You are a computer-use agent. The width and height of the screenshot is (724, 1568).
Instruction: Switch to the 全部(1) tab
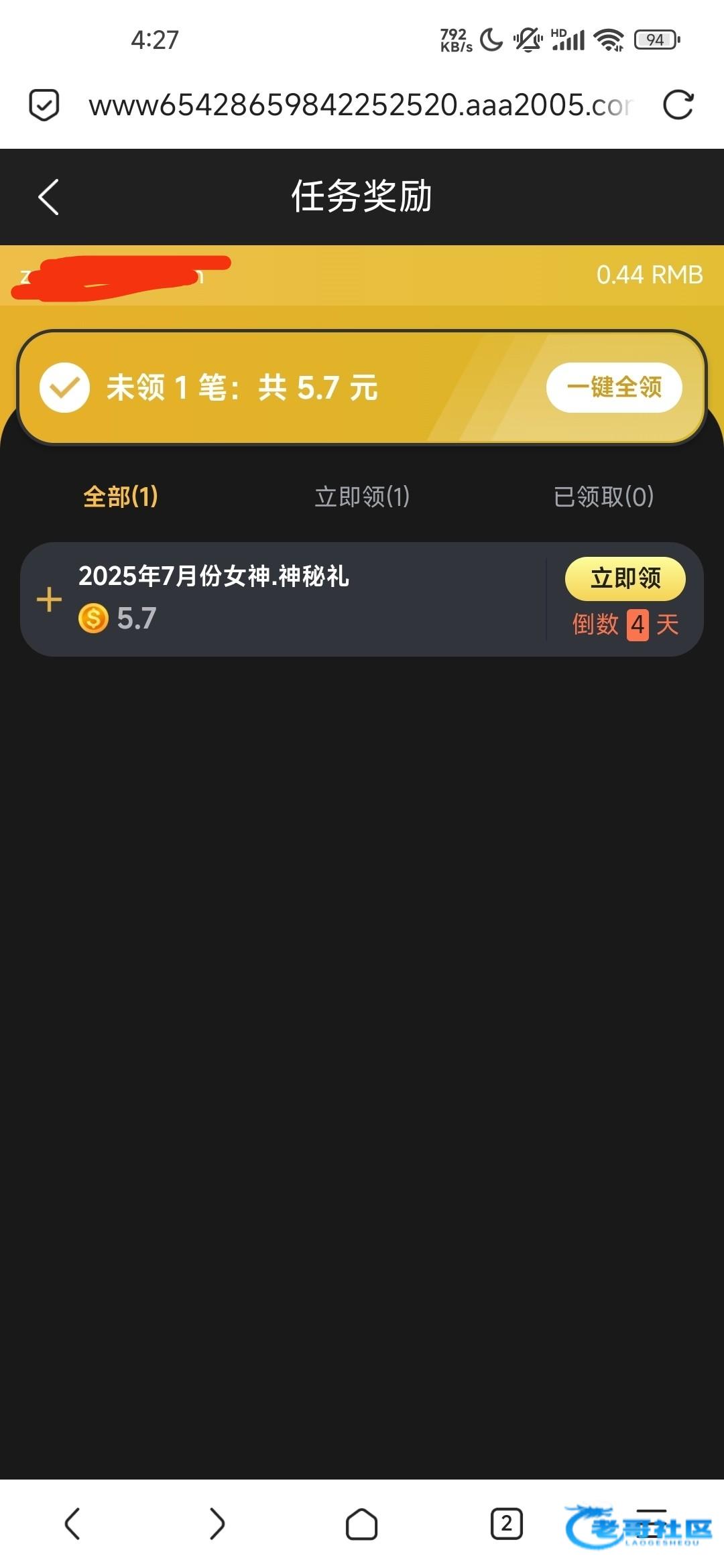121,497
